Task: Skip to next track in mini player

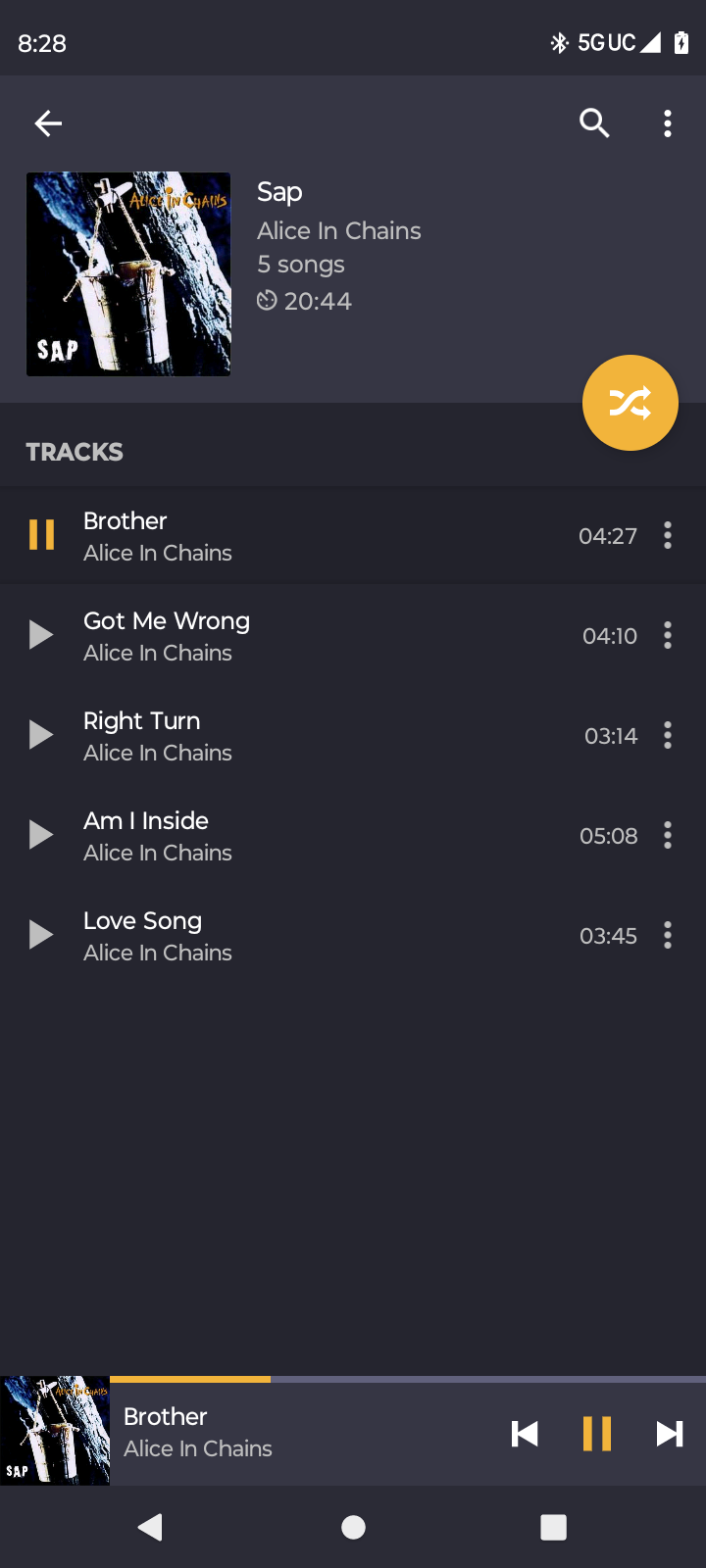Action: click(x=670, y=1434)
